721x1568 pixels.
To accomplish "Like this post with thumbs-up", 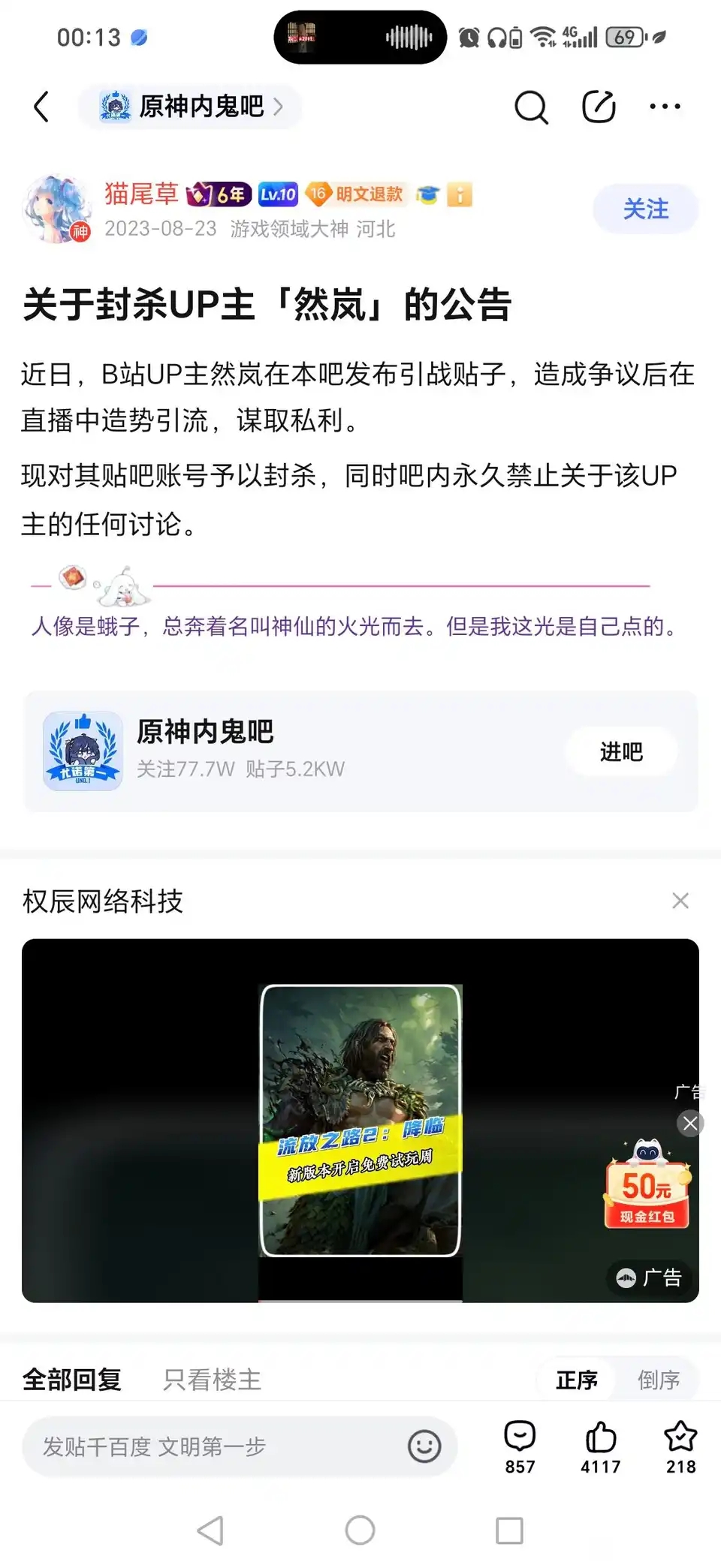I will 600,1446.
